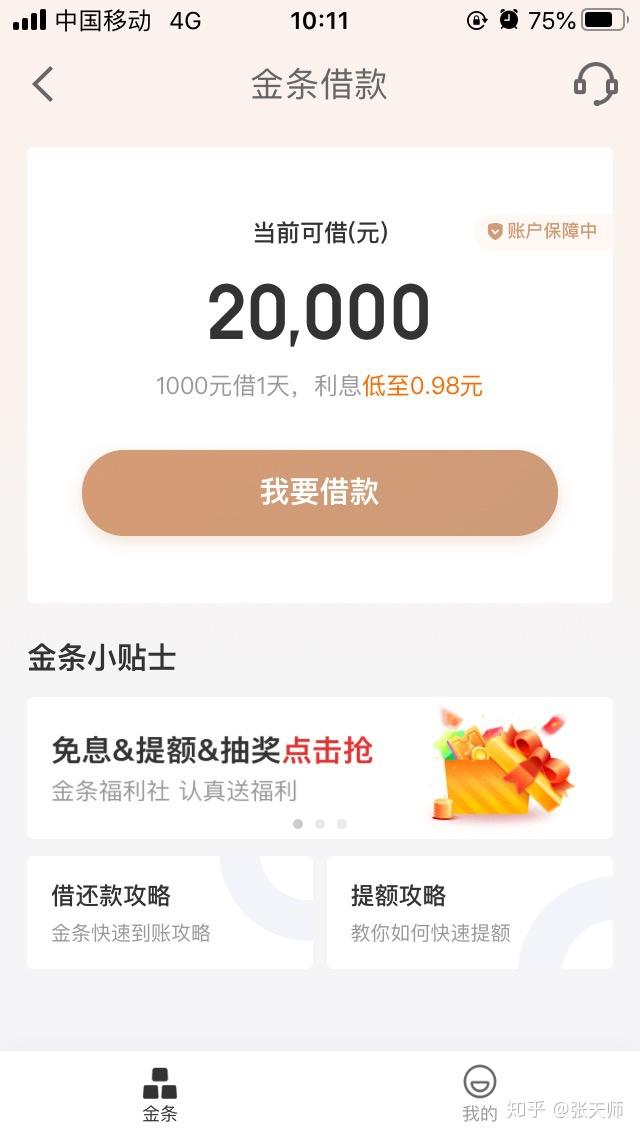640x1136 pixels.
Task: Open the 免息&提额&抽奖 banner
Action: [x=320, y=765]
